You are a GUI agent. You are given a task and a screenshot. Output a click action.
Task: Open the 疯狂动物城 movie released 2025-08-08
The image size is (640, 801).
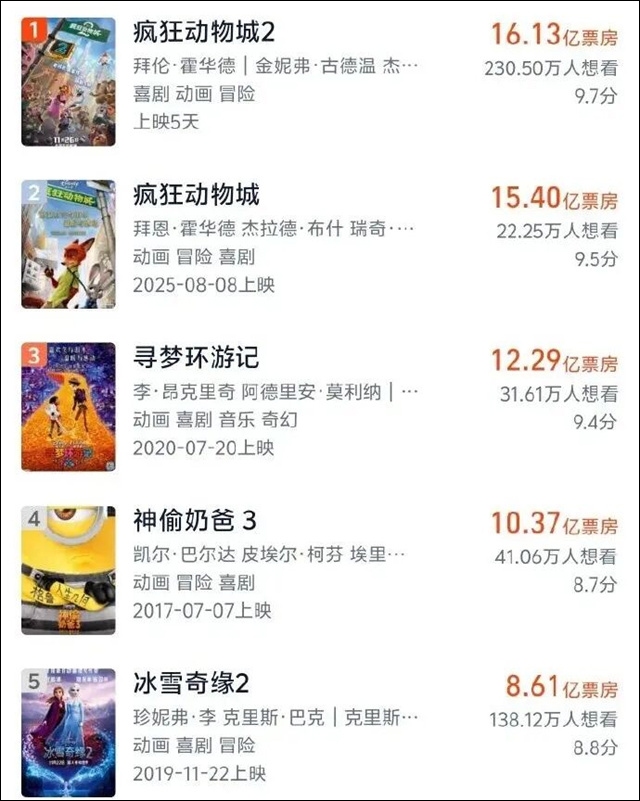click(x=196, y=195)
